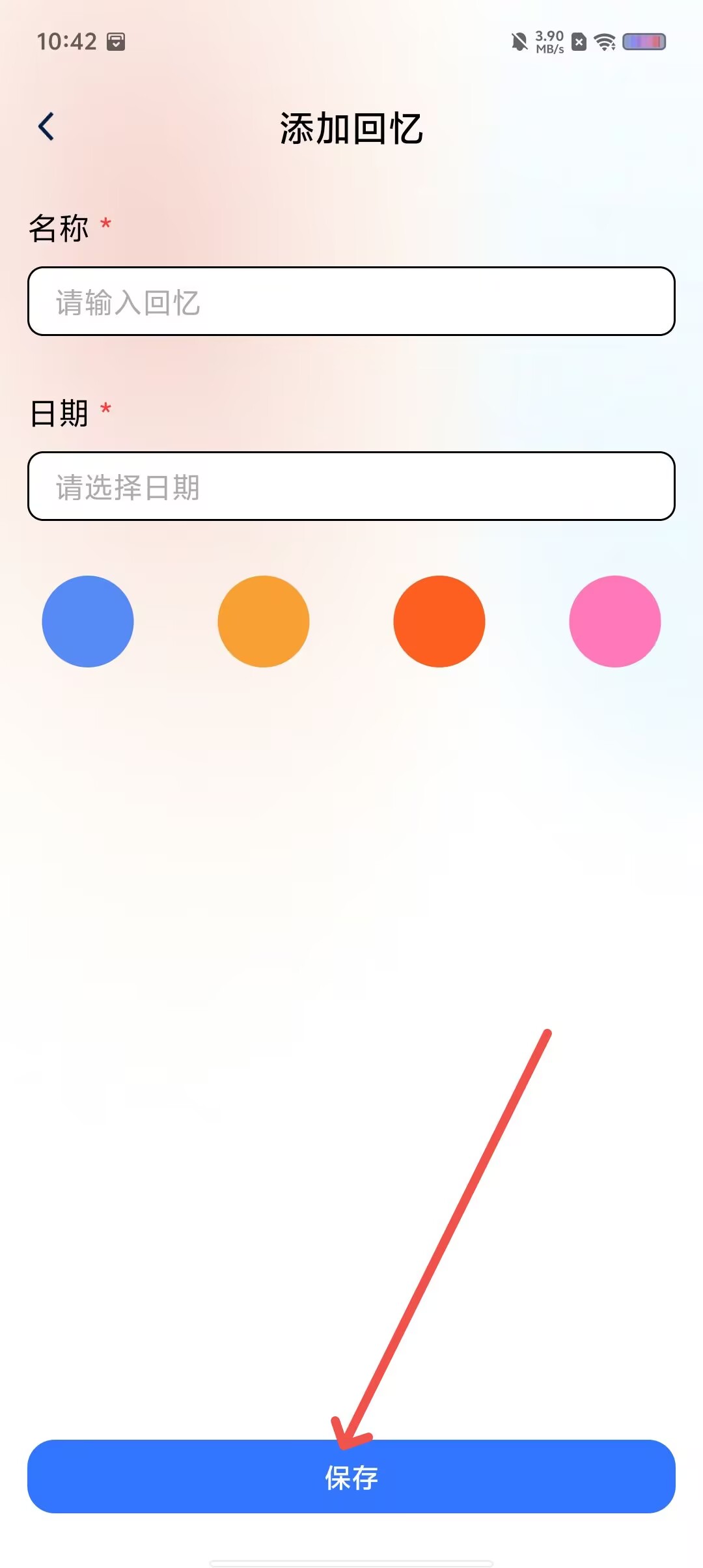Select the pink color circle
This screenshot has height=1568, width=703.
point(615,621)
